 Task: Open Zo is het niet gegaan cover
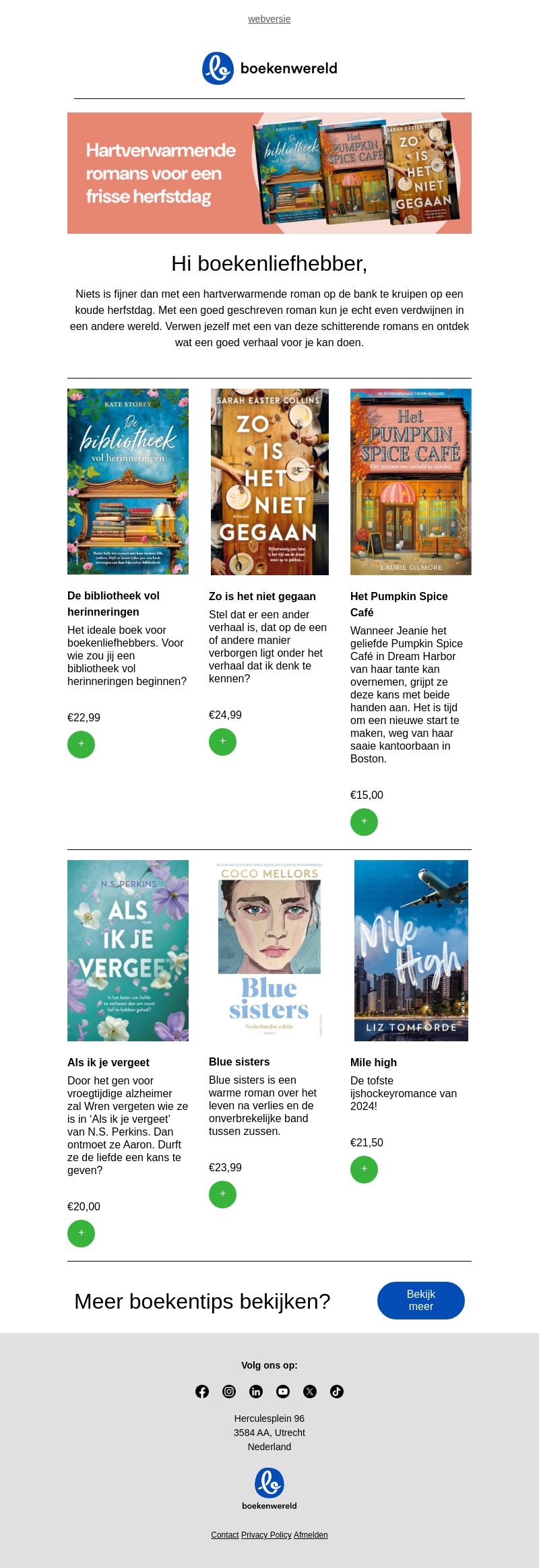[x=269, y=482]
